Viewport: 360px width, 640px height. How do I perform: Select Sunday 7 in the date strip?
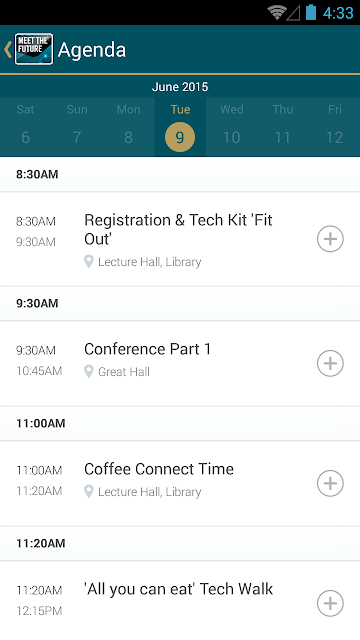click(x=77, y=127)
